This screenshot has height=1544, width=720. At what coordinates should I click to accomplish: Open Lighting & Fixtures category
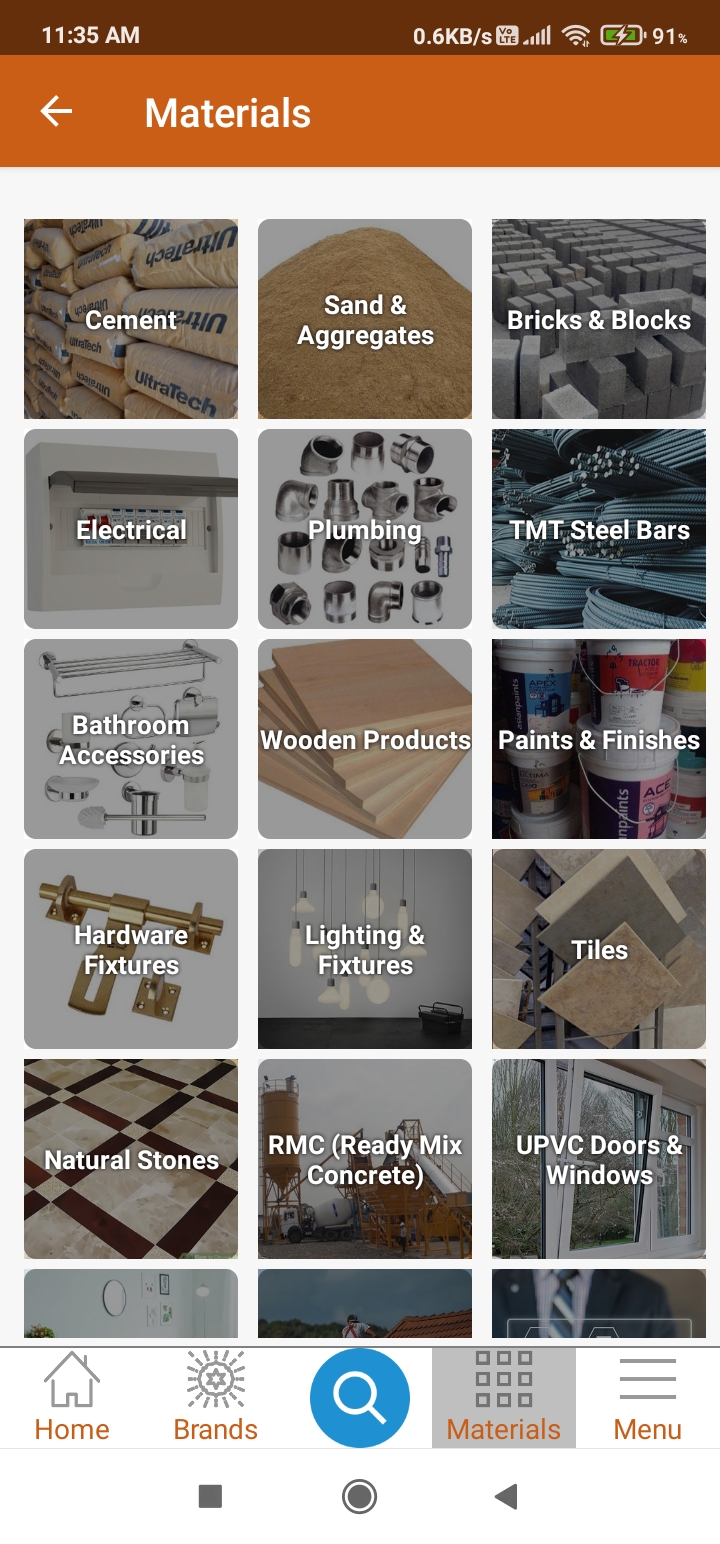pos(365,949)
